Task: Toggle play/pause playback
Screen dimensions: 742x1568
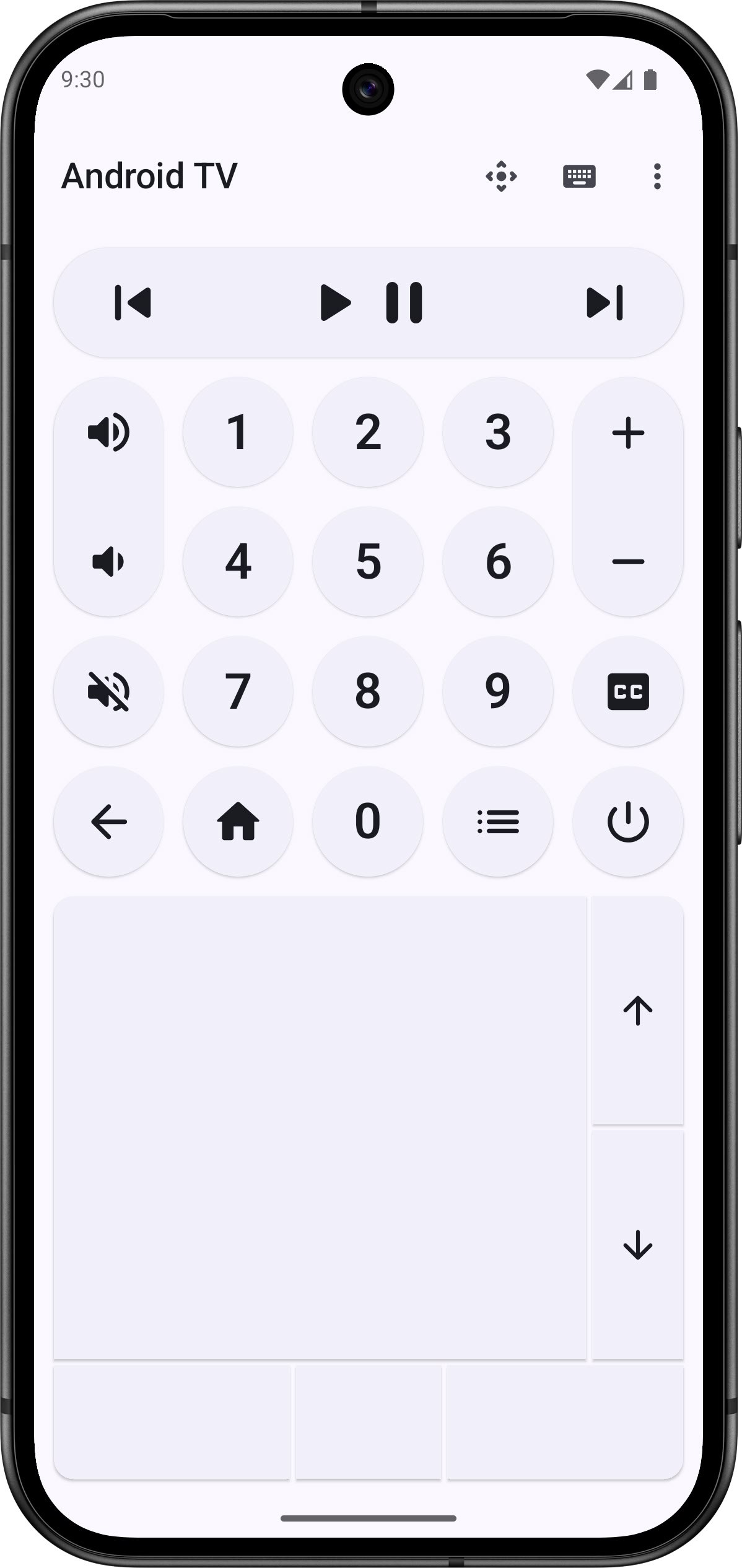Action: tap(370, 303)
